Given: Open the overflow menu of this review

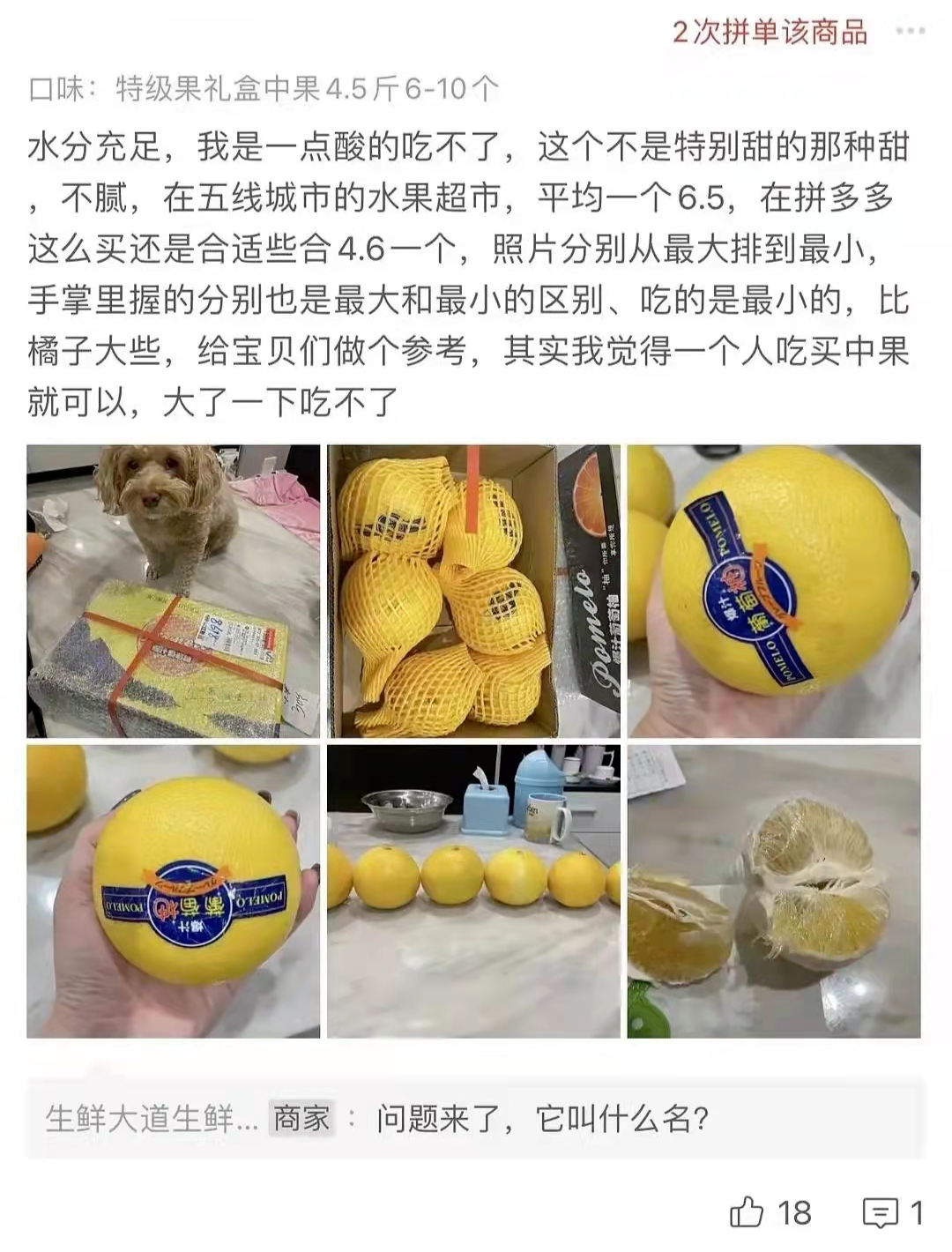Looking at the screenshot, I should coord(910,32).
